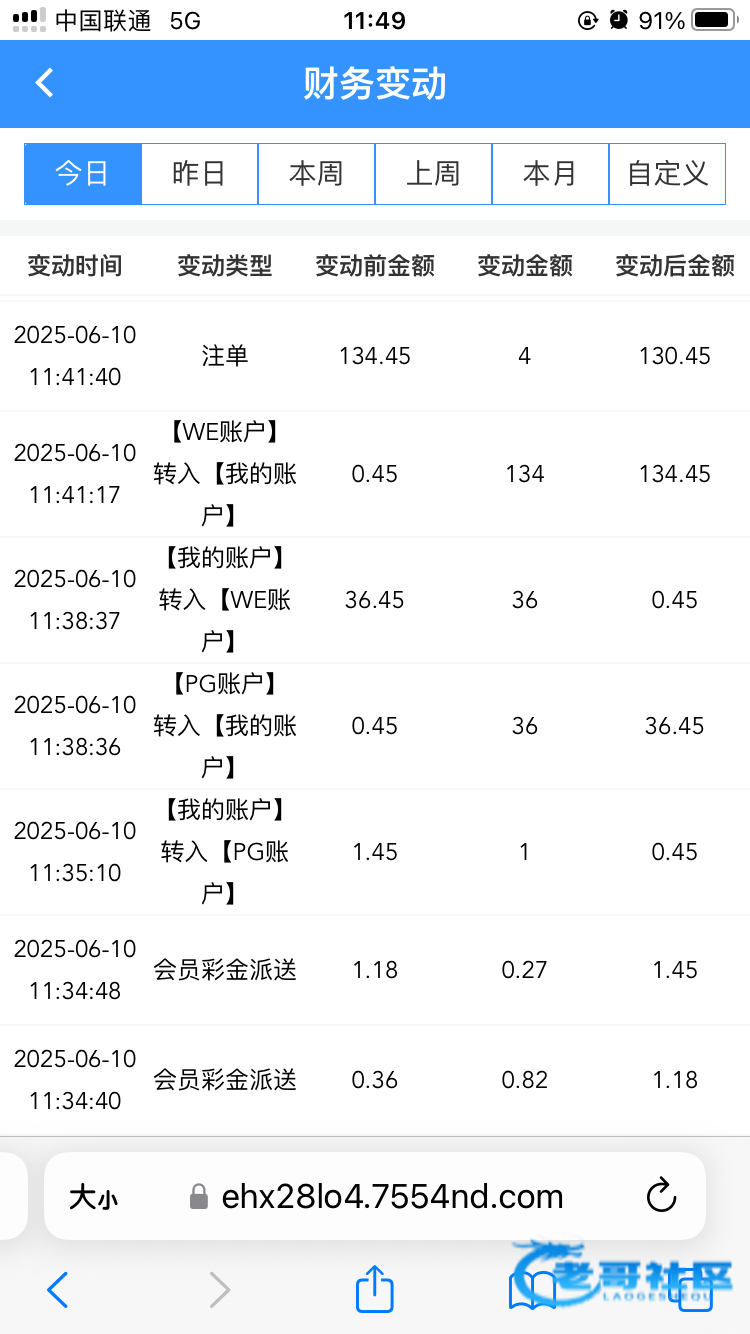Reload the page in Safari
Screen dimensions: 750x1334
coord(661,1196)
